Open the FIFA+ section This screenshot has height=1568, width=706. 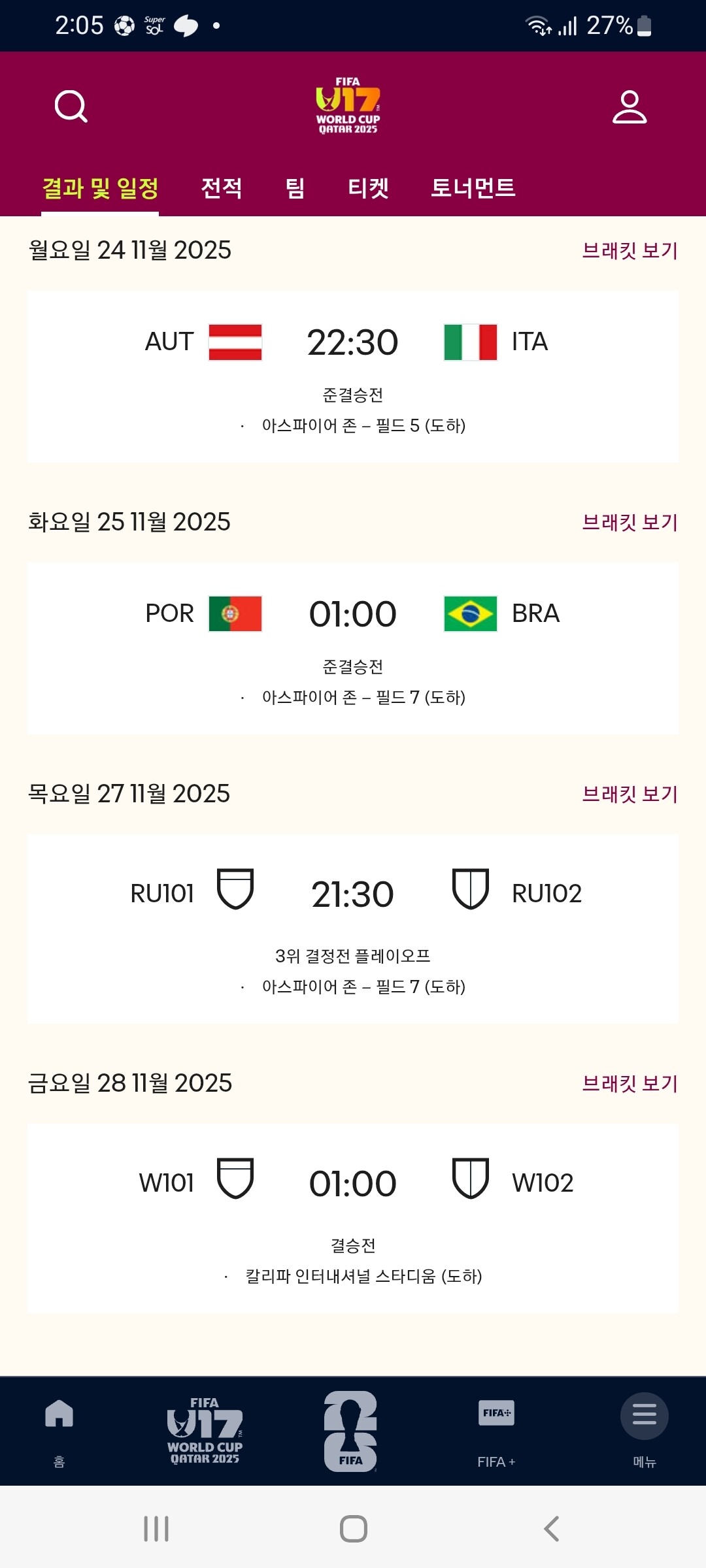[x=496, y=1429]
